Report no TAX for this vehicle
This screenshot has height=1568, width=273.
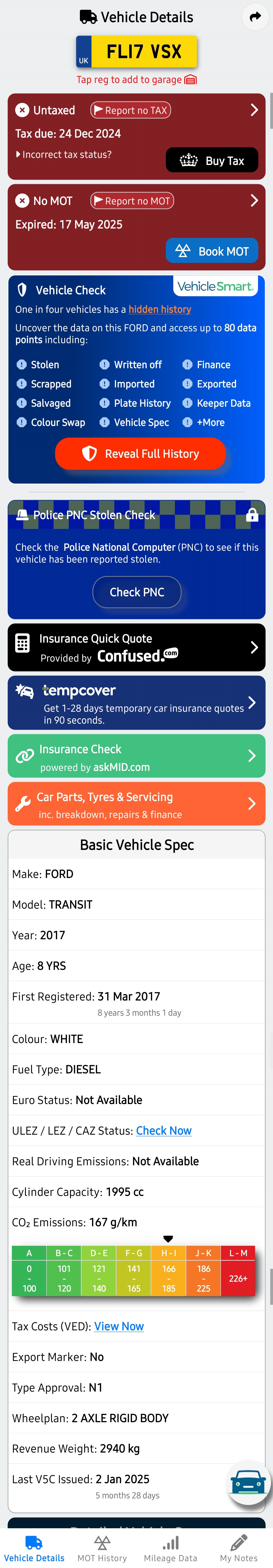coord(131,110)
